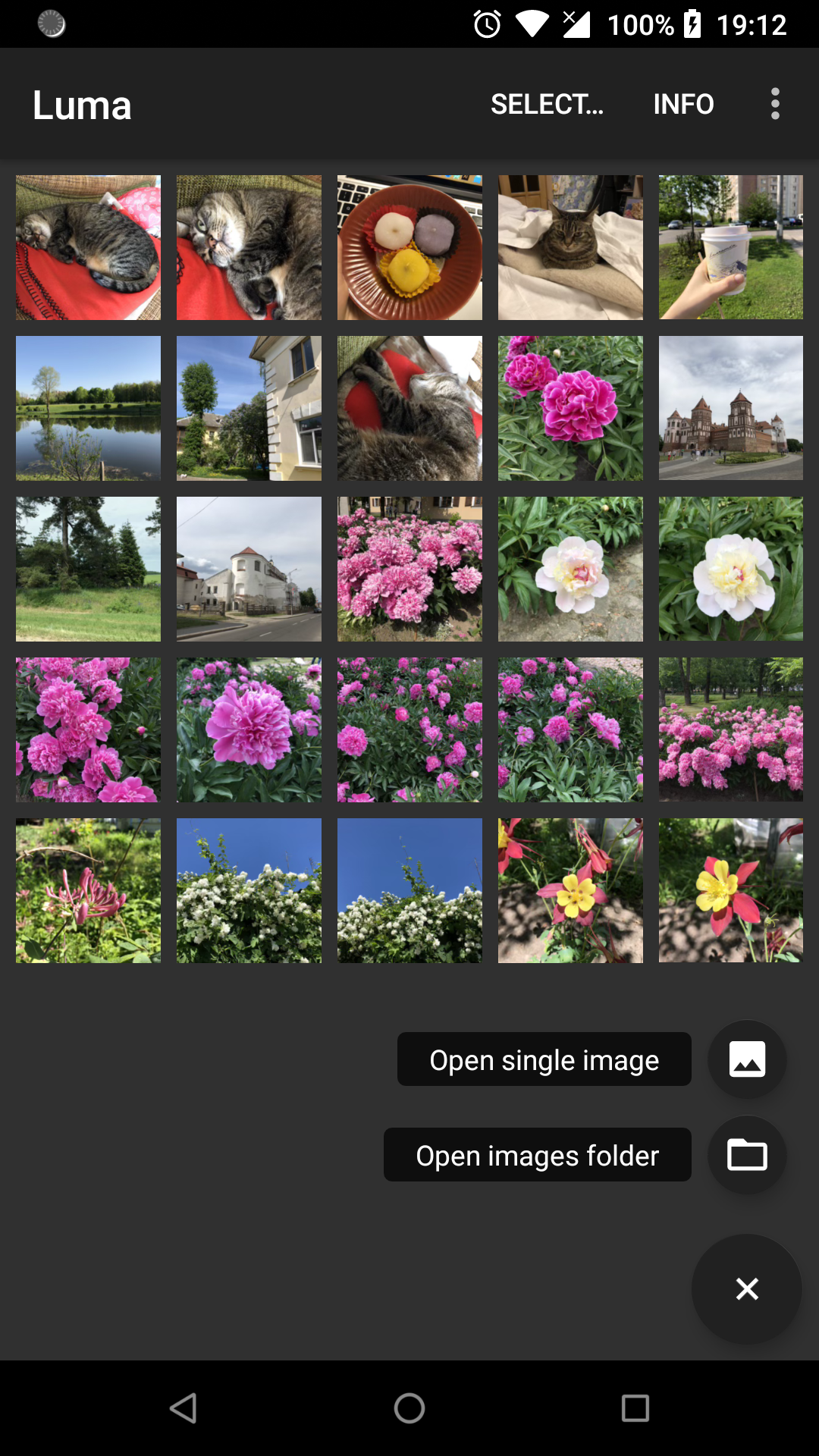
Task: Open the castle photo
Action: pos(730,408)
